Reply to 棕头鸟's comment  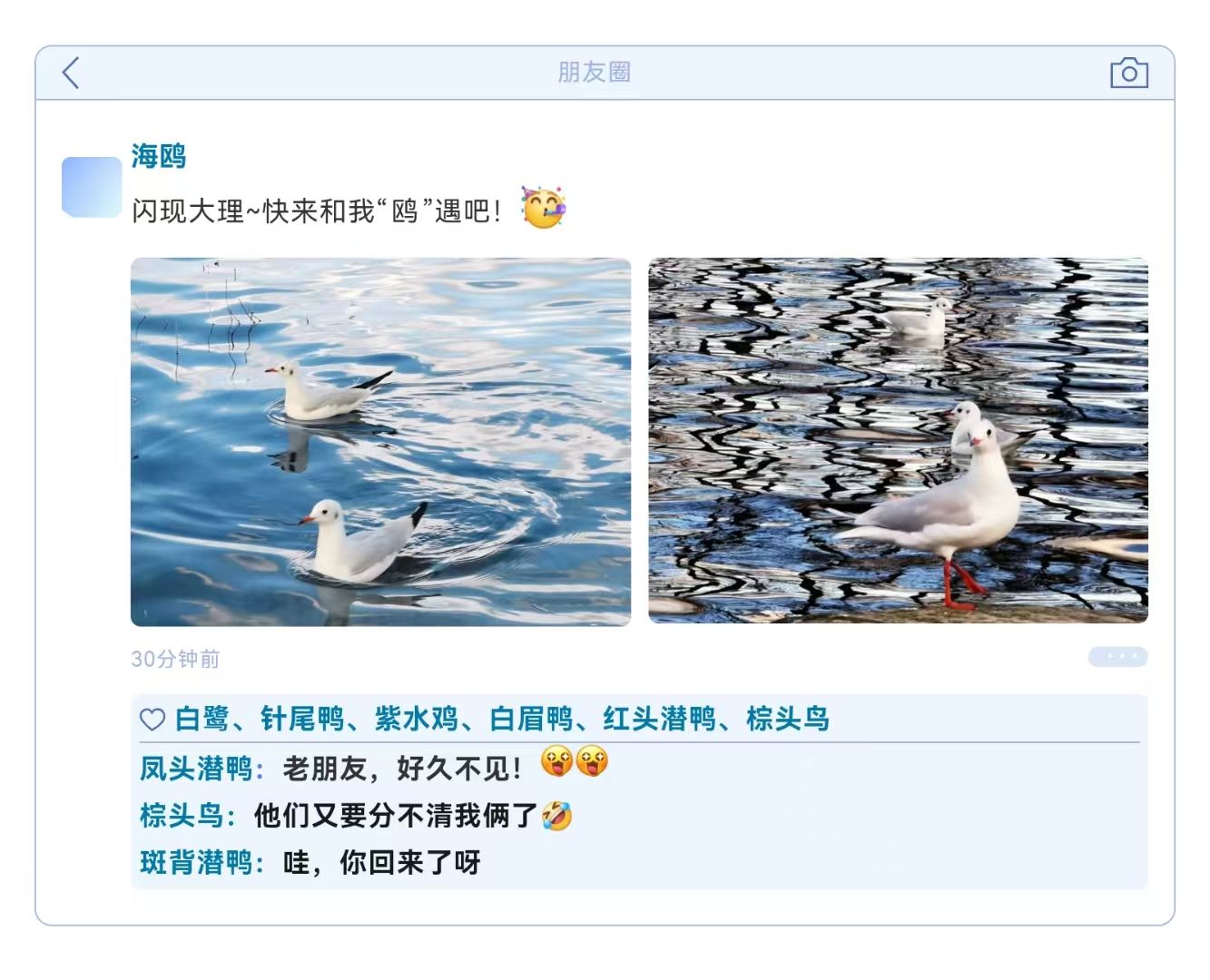point(395,815)
